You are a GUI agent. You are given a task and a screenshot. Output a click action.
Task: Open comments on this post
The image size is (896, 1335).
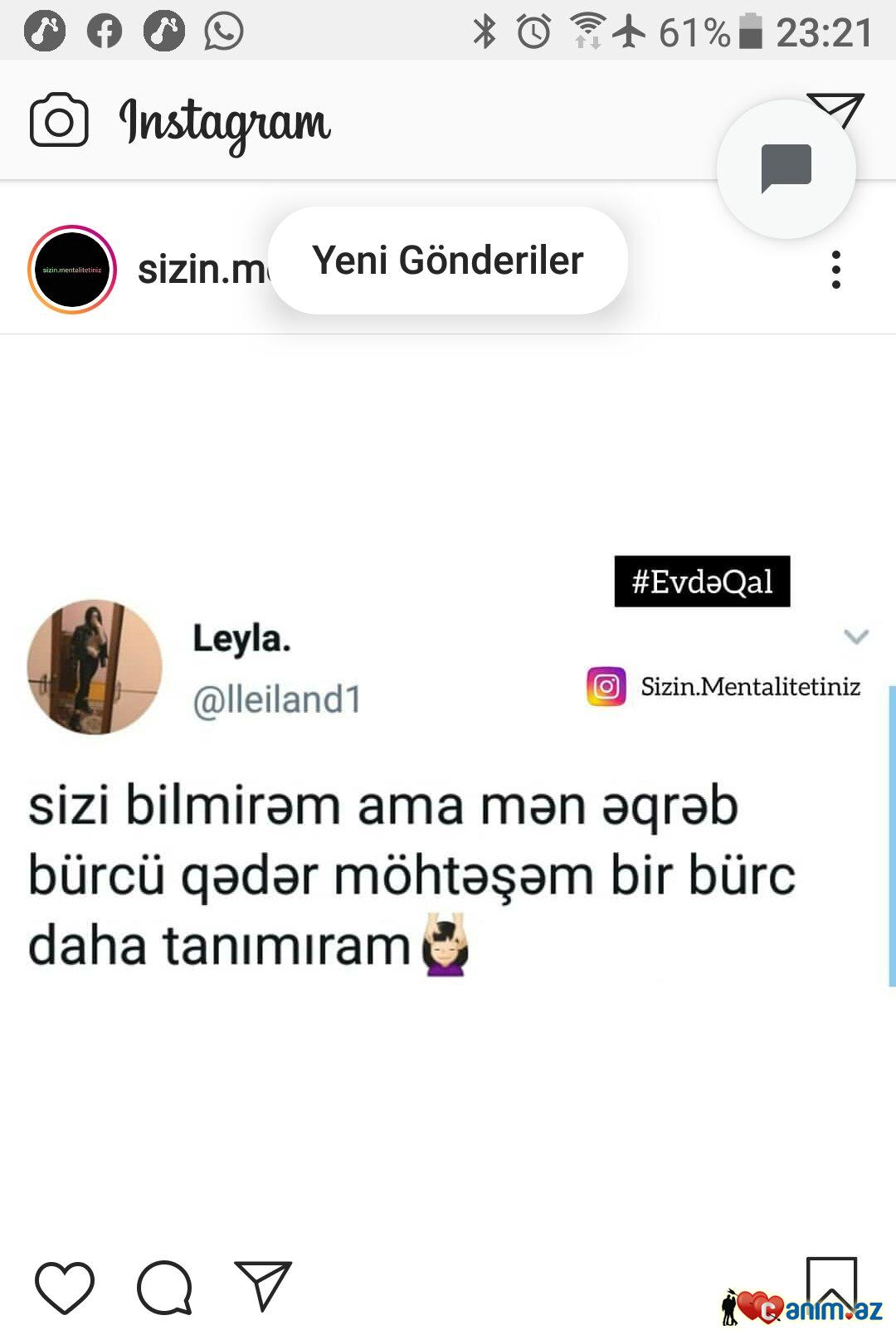click(x=164, y=1287)
